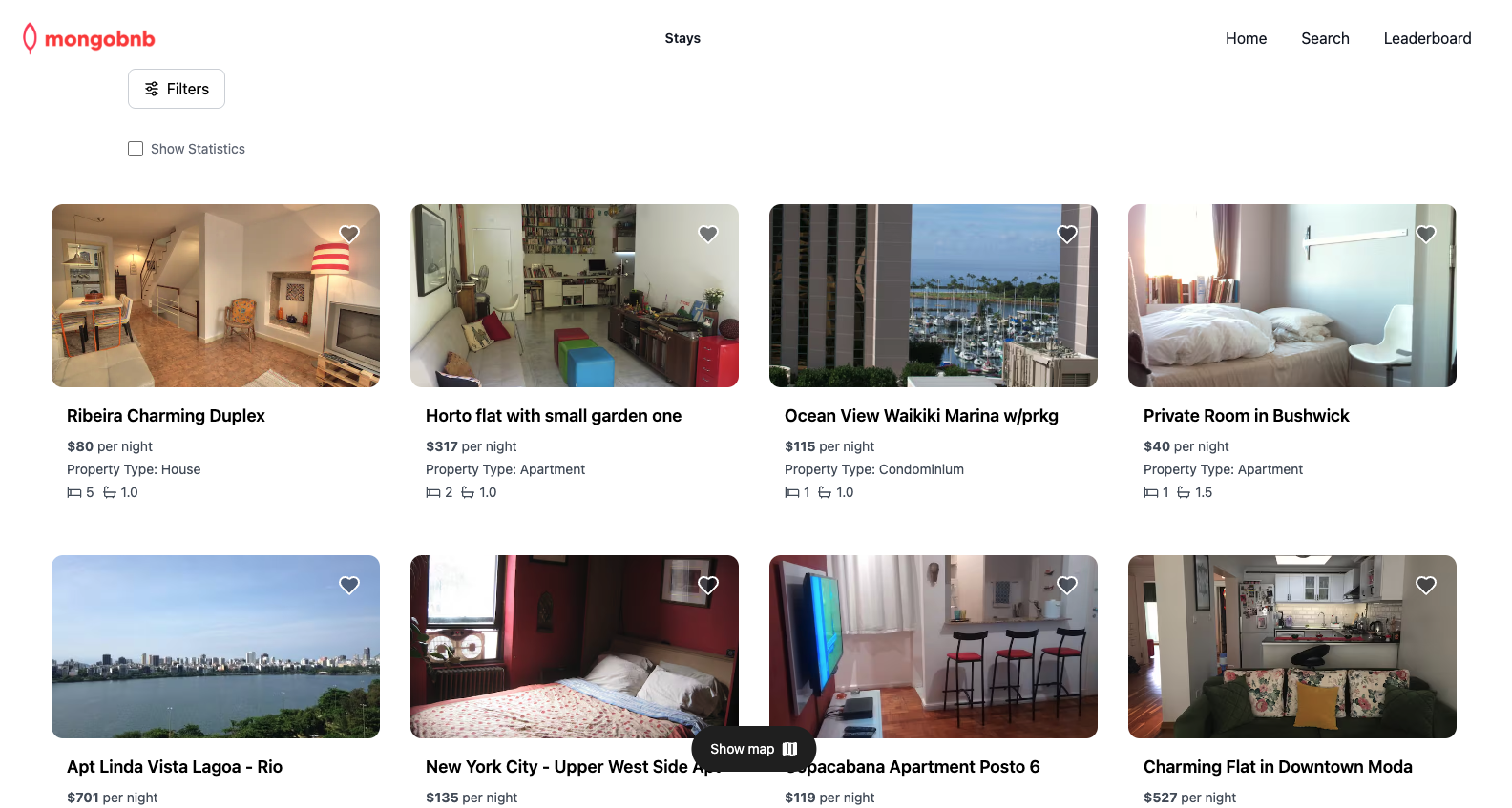Screen dimensions: 1512x808
Task: Open the Filters button
Action: [177, 89]
